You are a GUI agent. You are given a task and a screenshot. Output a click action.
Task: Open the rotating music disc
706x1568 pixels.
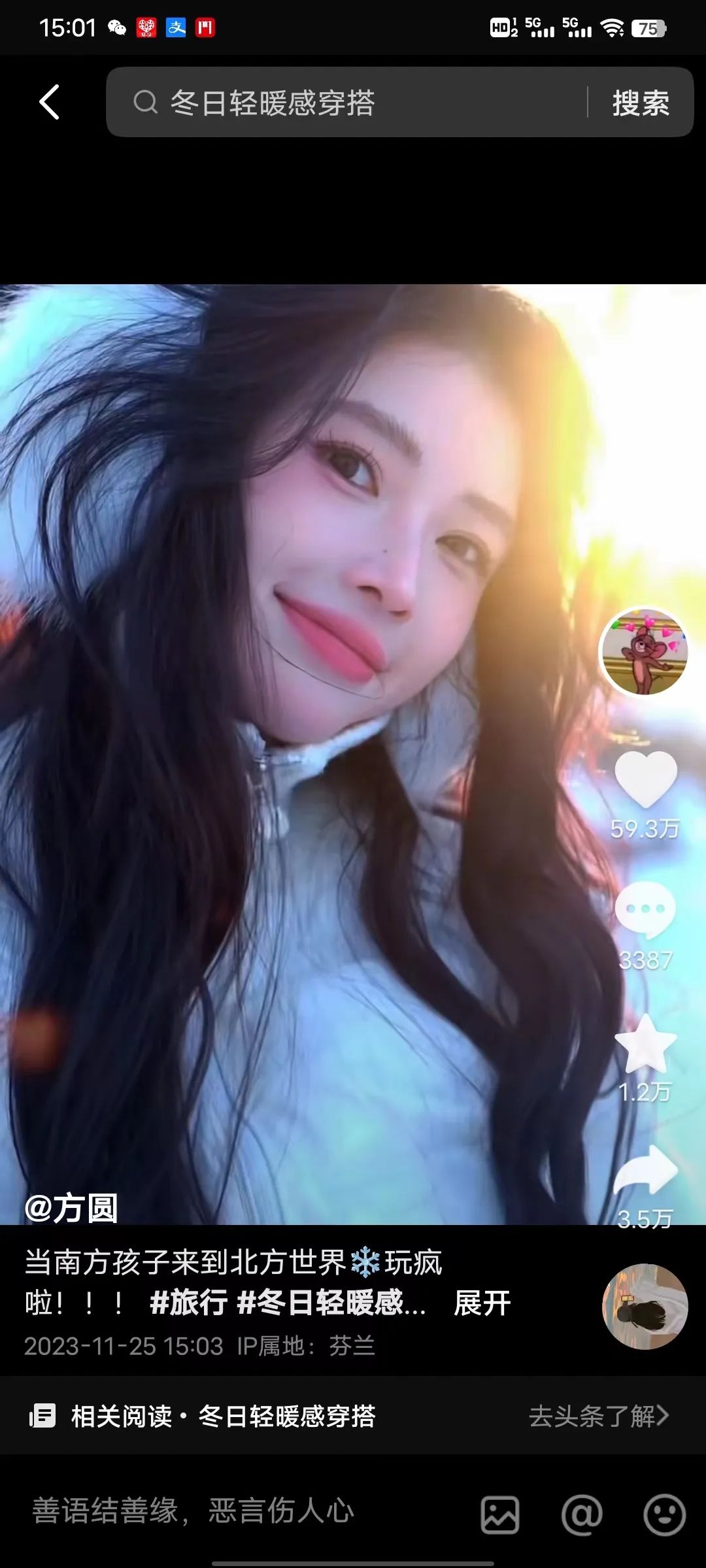click(645, 1307)
